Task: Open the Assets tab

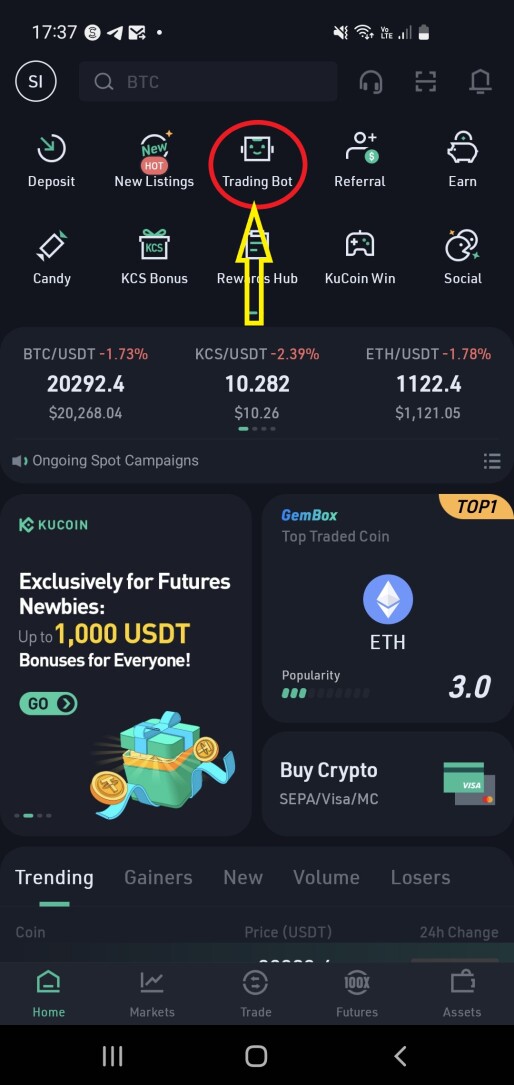Action: pyautogui.click(x=462, y=994)
